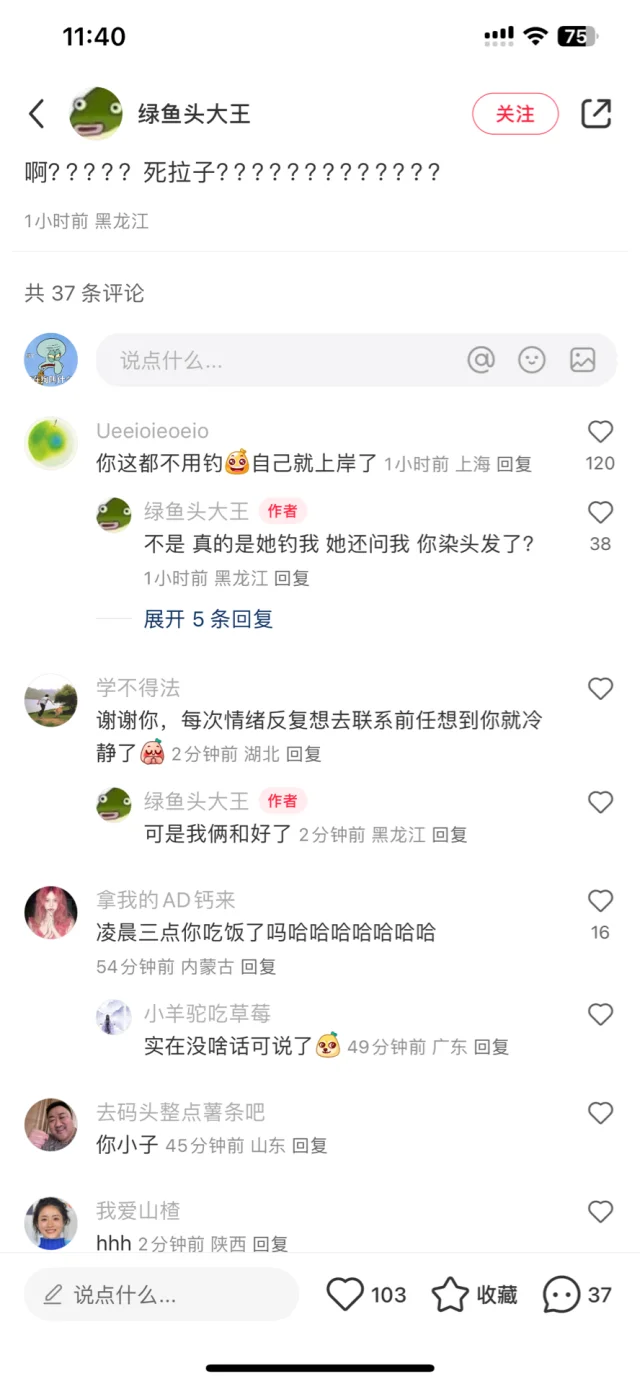Like 小羊驼吃草莓's reply
Image resolution: width=640 pixels, height=1384 pixels.
click(600, 1014)
